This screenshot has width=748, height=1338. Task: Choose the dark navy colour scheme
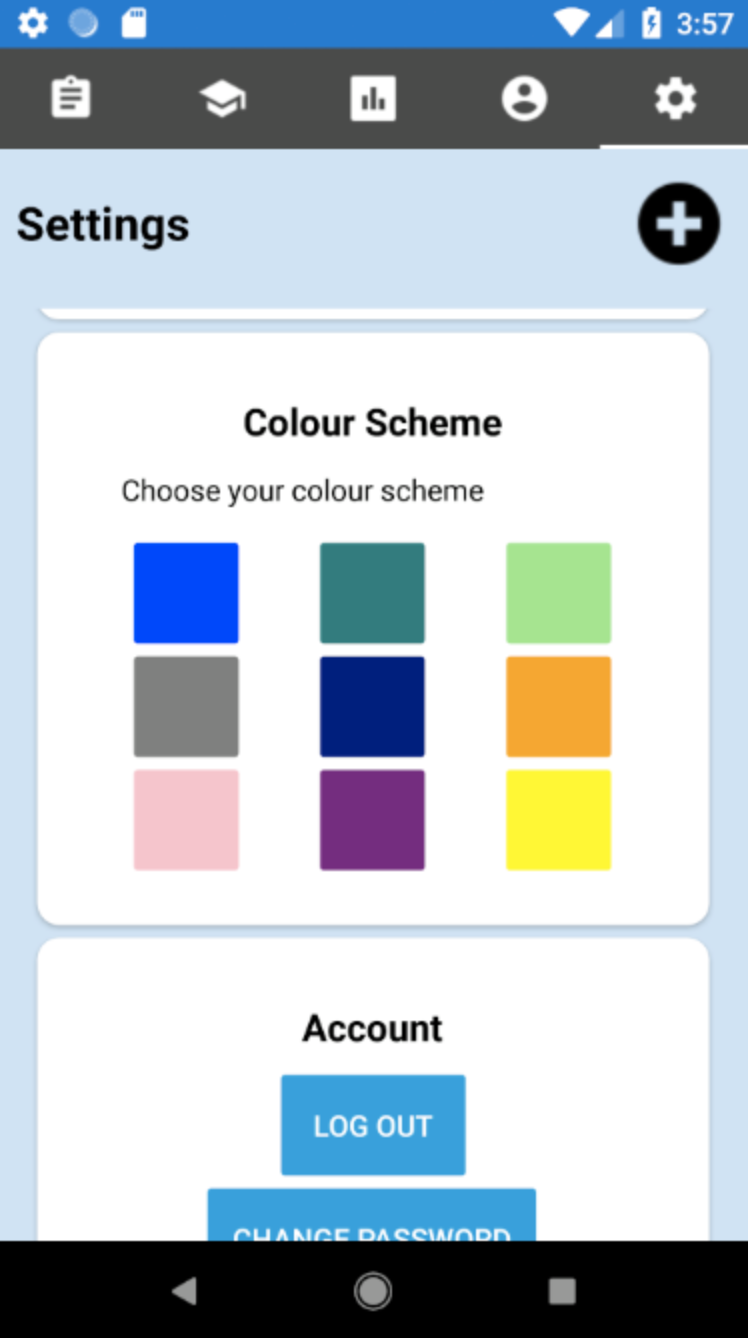tap(372, 706)
